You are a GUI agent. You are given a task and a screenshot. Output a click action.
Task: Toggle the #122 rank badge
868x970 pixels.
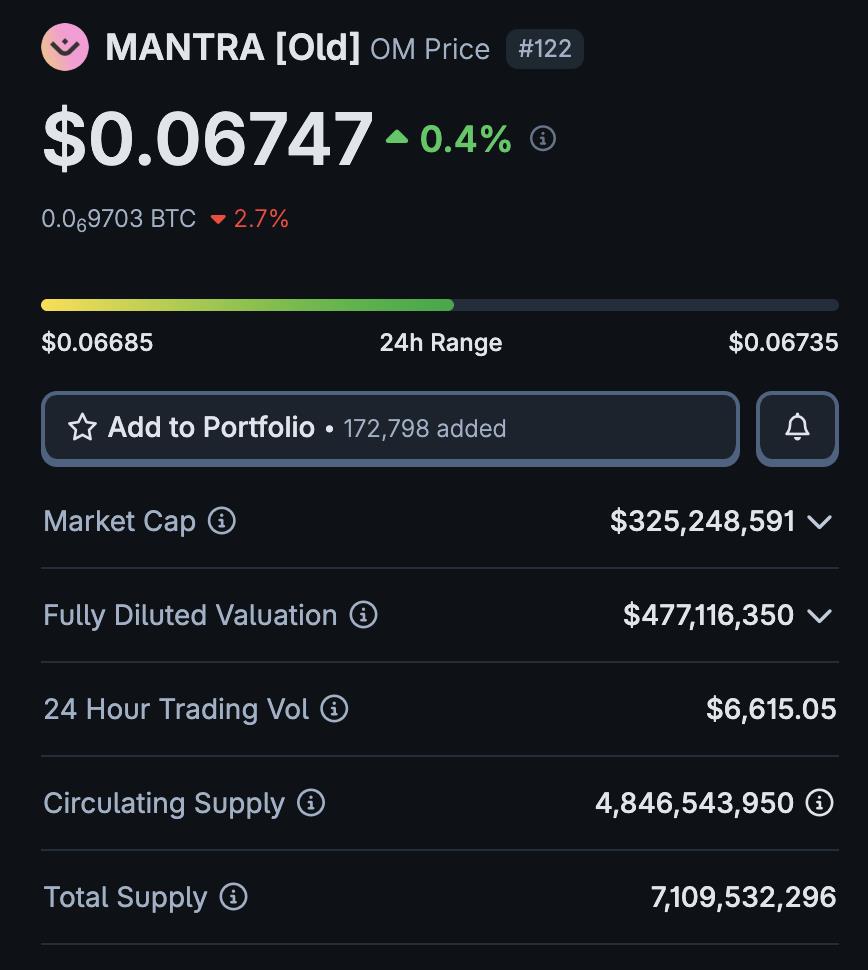(544, 48)
